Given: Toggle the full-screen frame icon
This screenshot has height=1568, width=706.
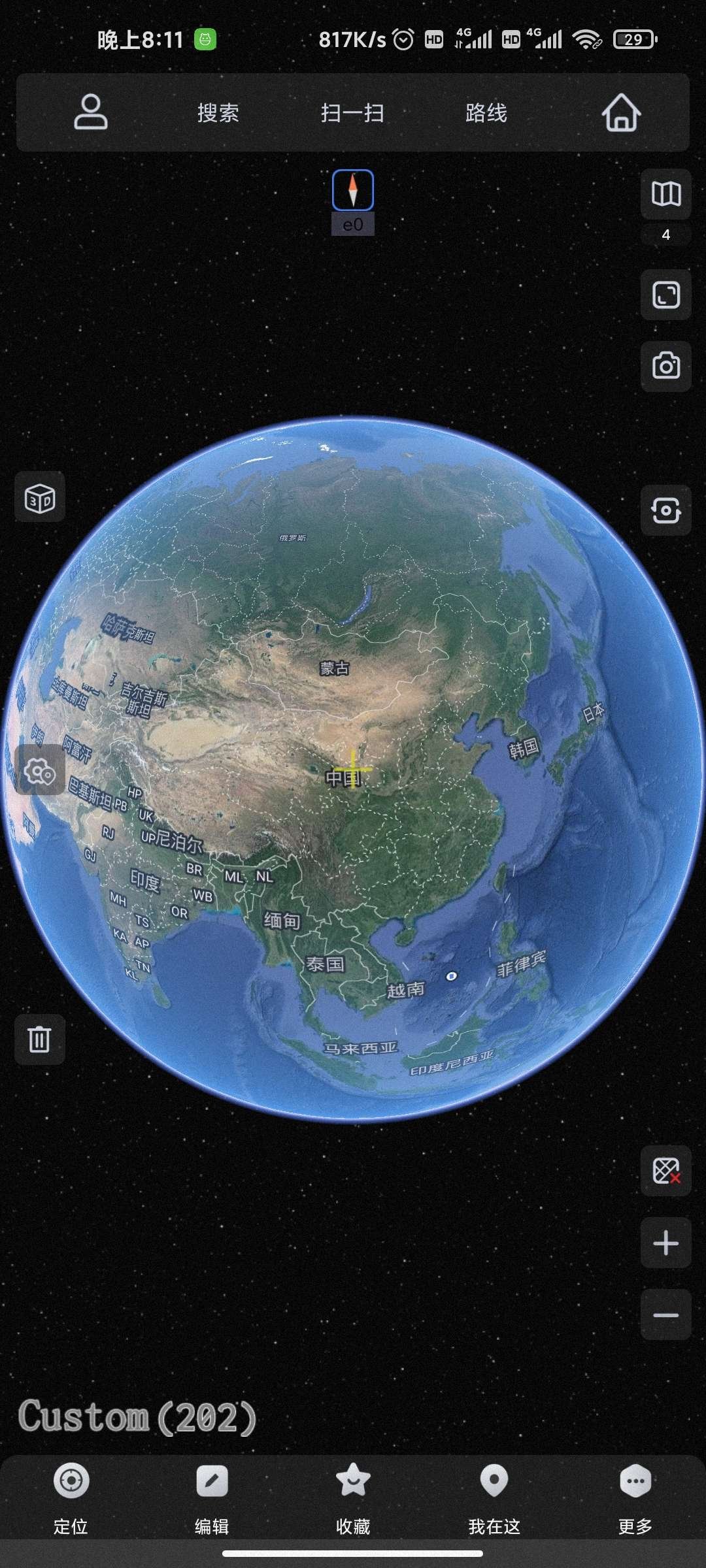Looking at the screenshot, I should pos(666,295).
